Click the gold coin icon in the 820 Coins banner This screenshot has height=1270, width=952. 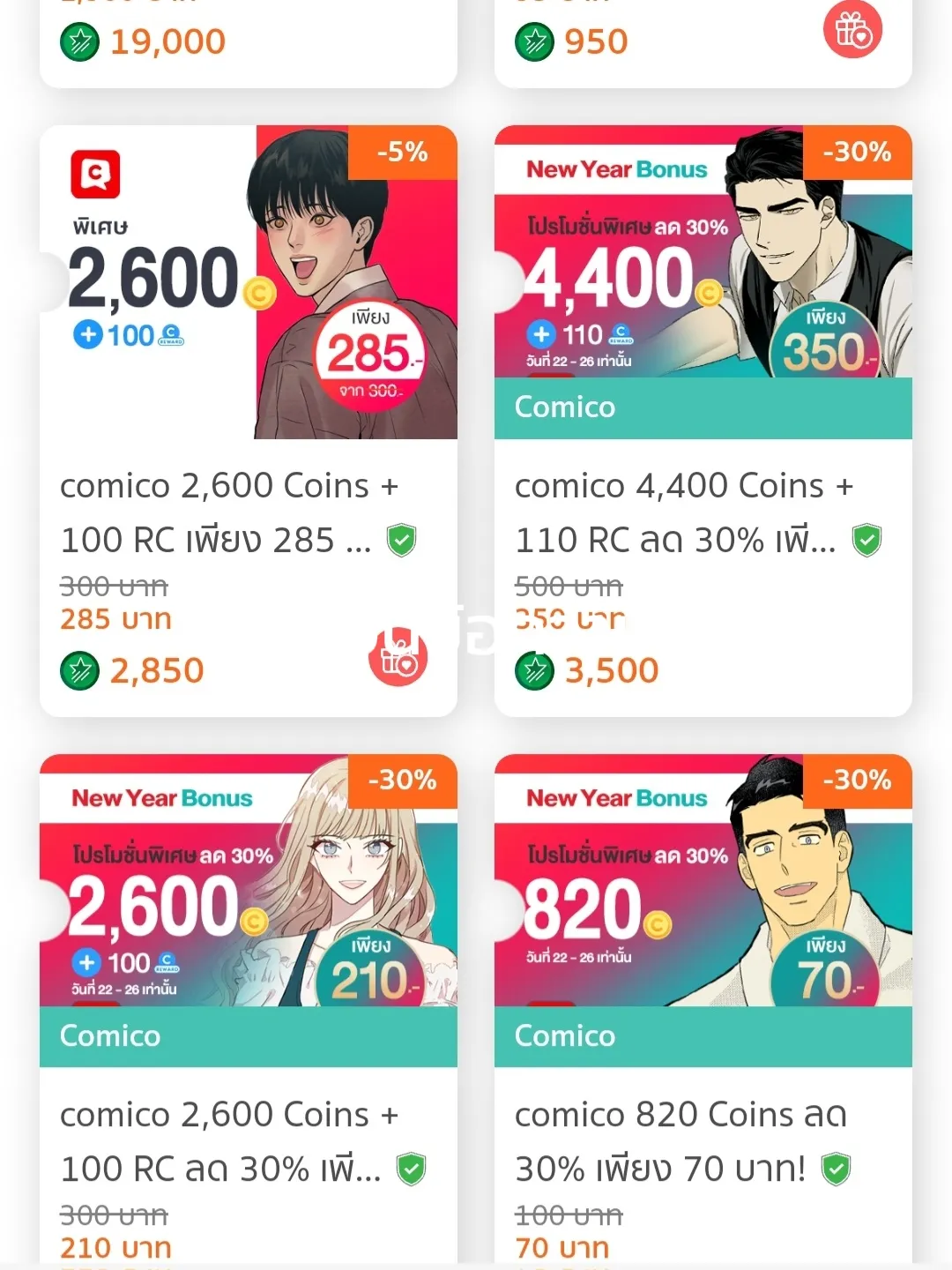coord(656,924)
